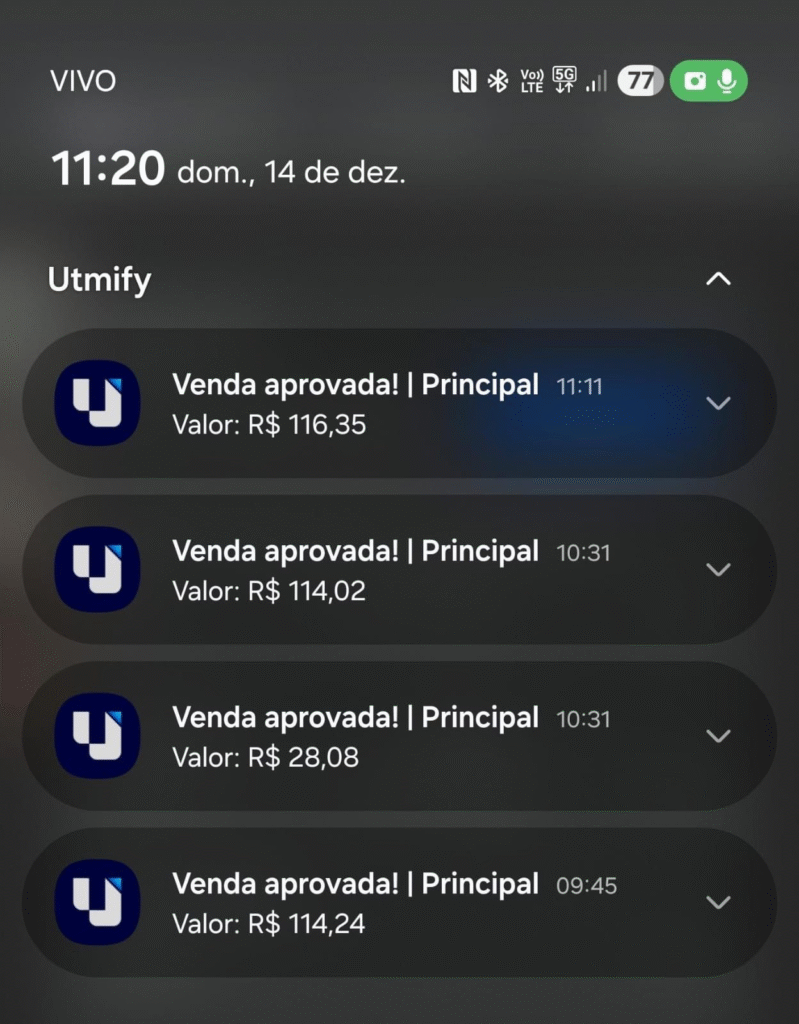
Task: Tap the green camera and microphone indicator
Action: (709, 81)
